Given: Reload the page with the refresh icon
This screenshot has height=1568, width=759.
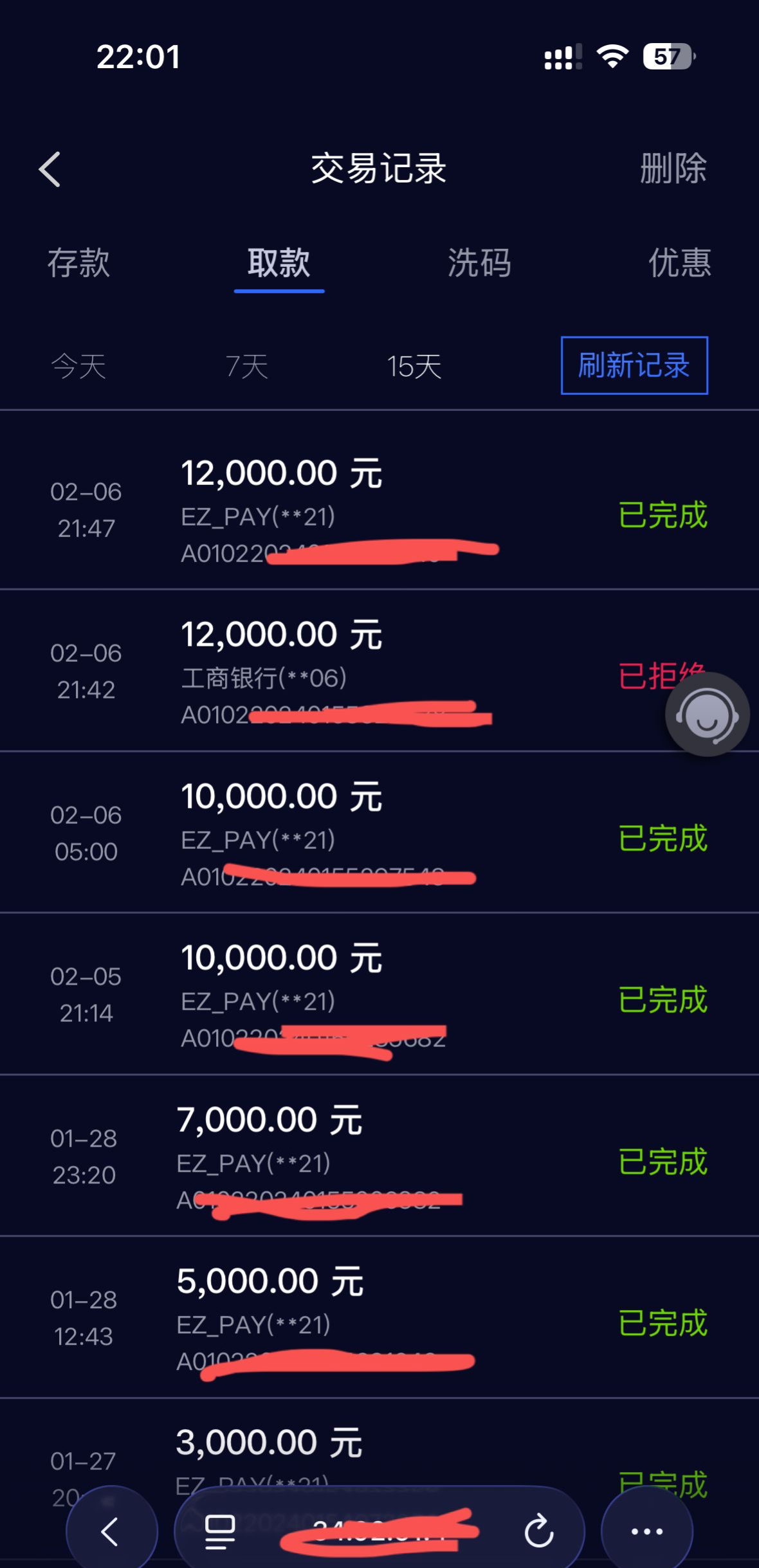Looking at the screenshot, I should pos(538,1531).
